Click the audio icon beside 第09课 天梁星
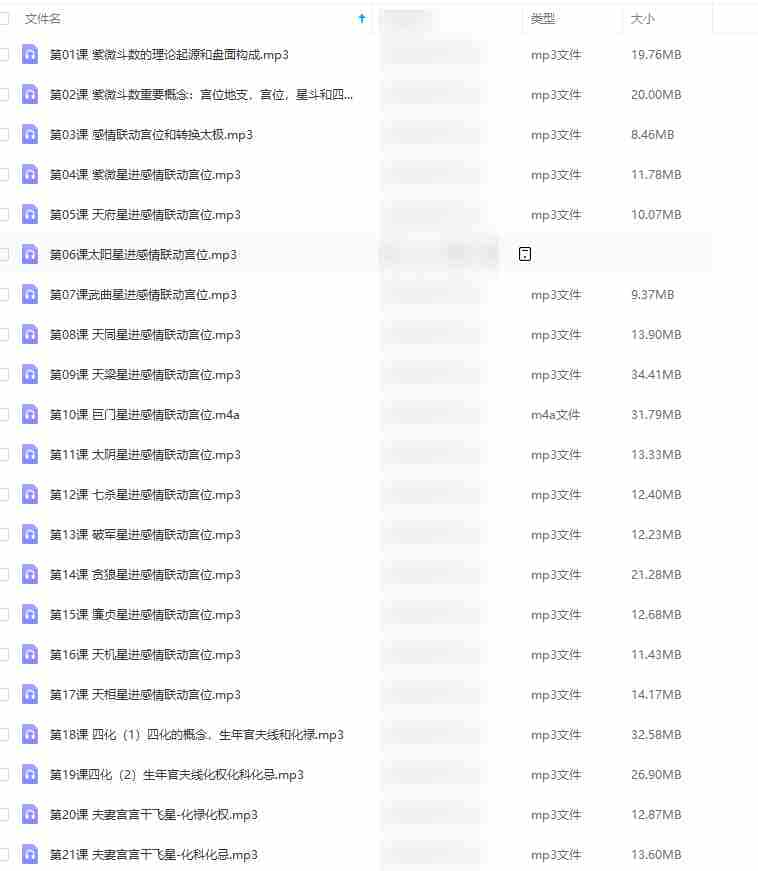Viewport: 758px width, 871px height. coord(29,374)
